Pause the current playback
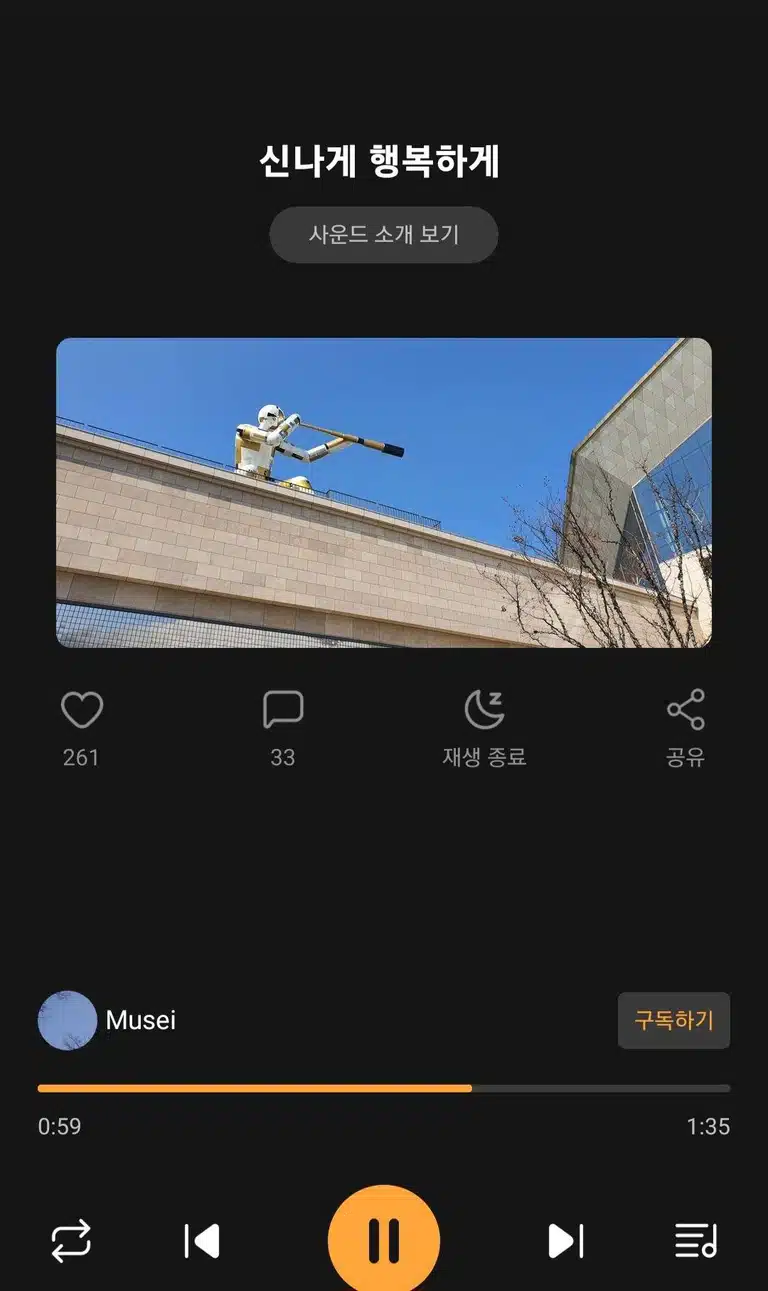 384,1239
